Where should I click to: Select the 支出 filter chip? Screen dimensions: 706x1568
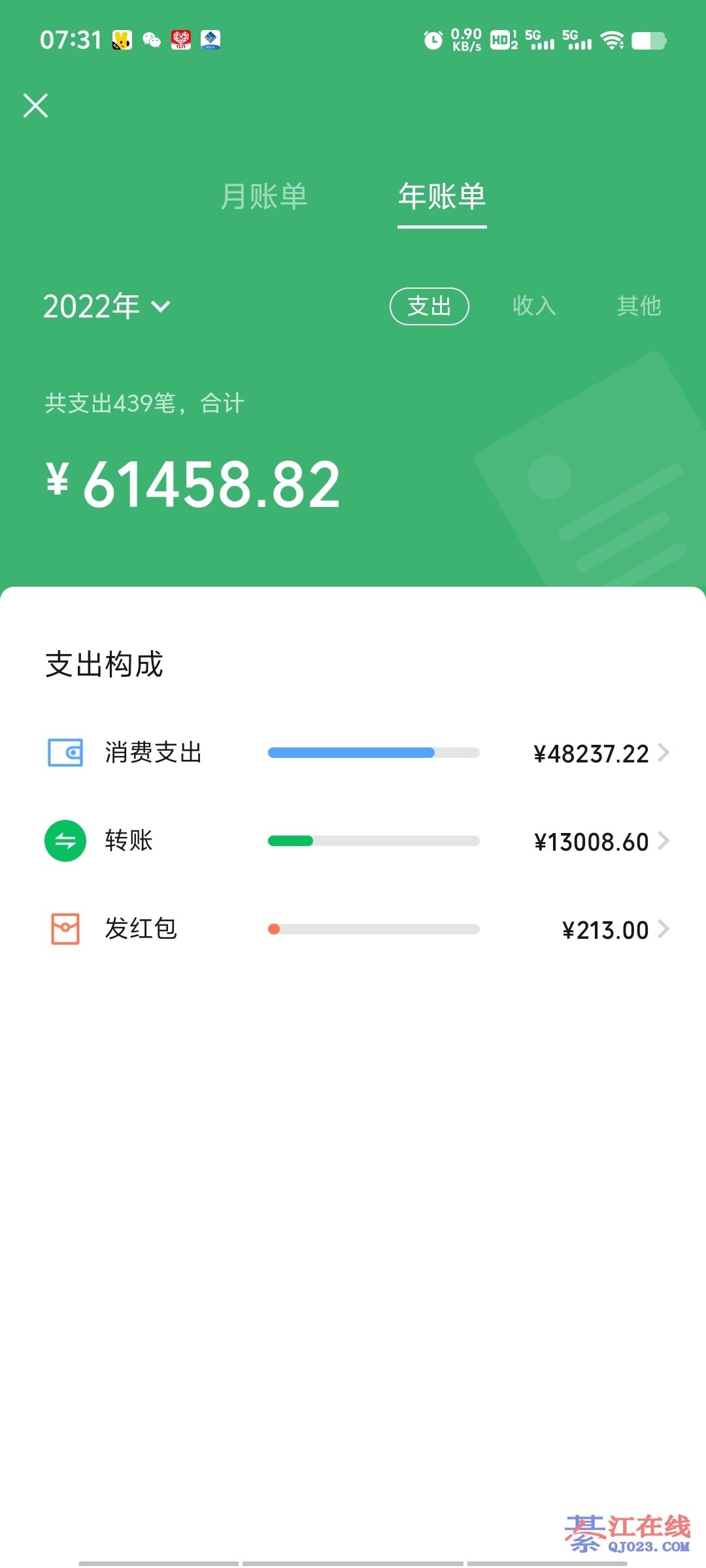tap(429, 306)
